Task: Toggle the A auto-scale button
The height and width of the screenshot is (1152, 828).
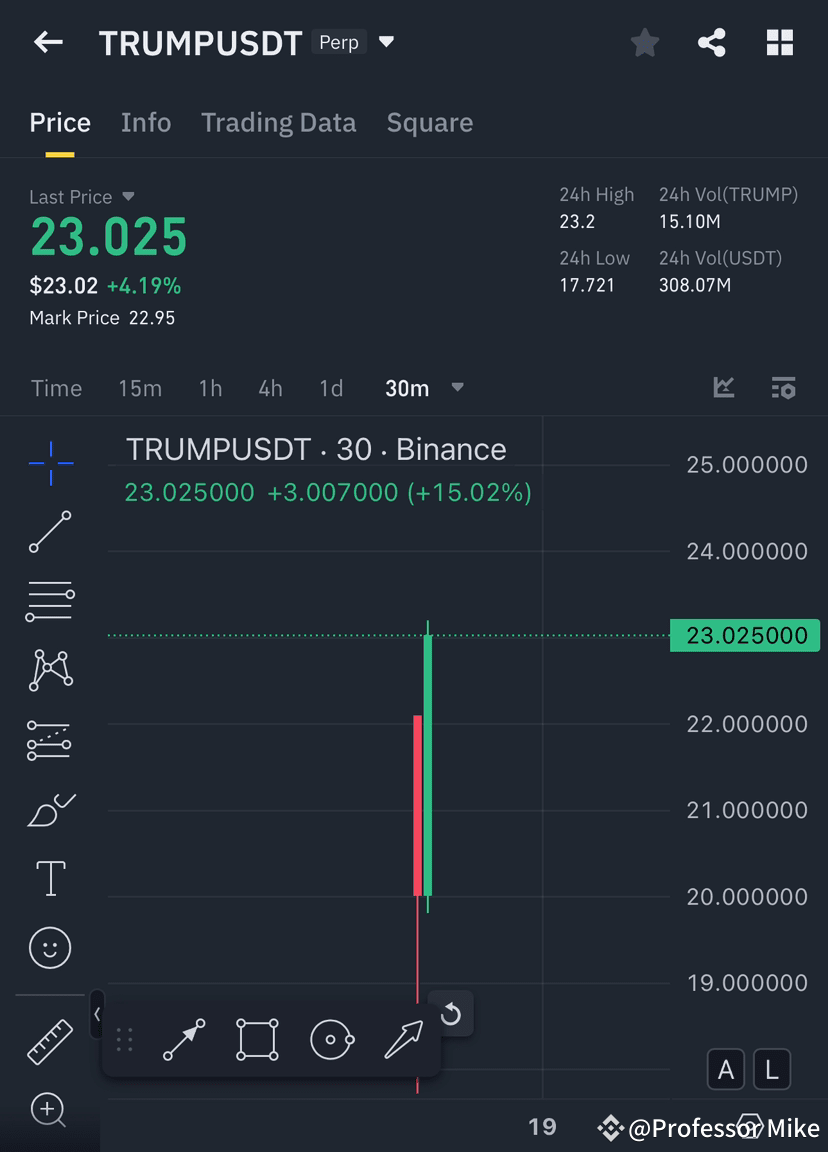Action: coord(726,1069)
